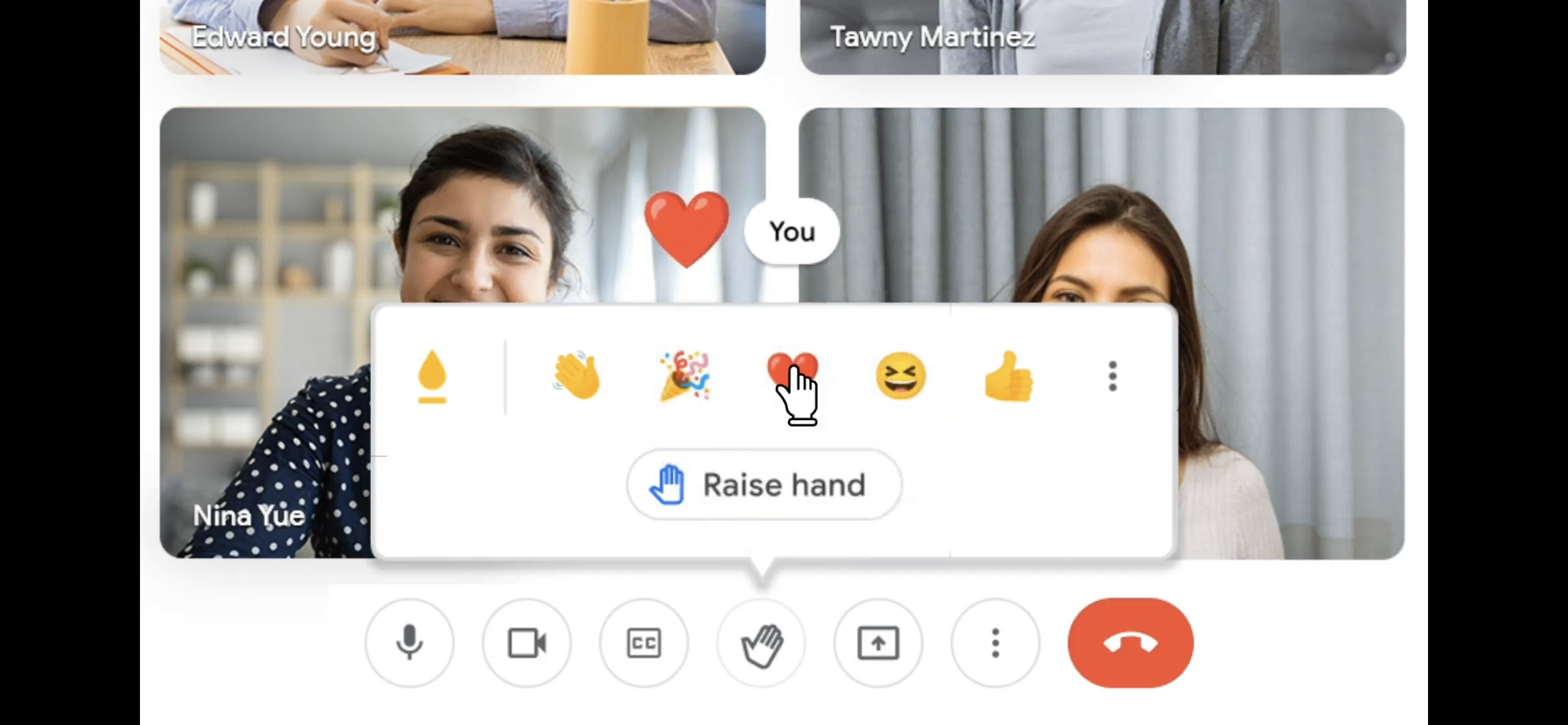
Task: Mute the microphone
Action: tap(409, 643)
